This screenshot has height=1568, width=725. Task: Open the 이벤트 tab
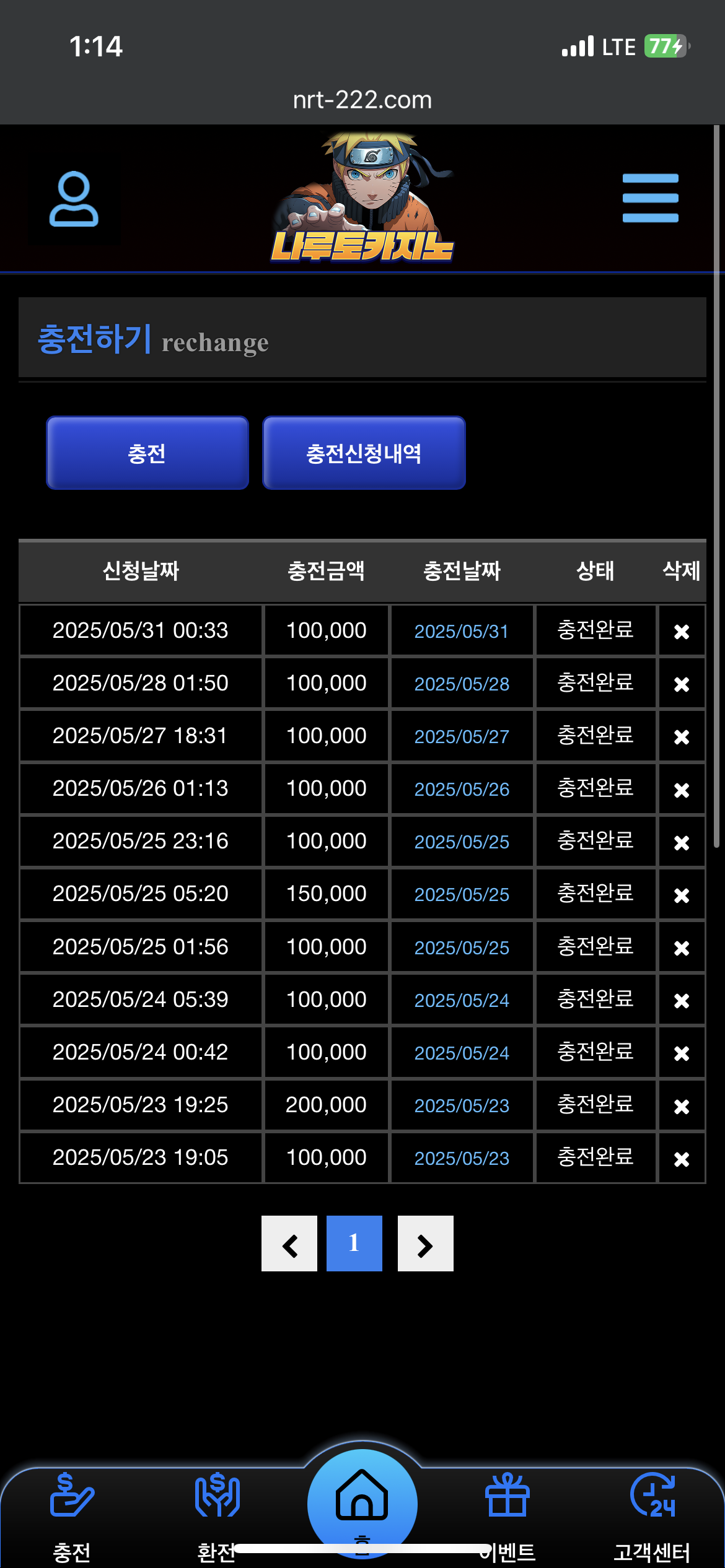point(507,1516)
